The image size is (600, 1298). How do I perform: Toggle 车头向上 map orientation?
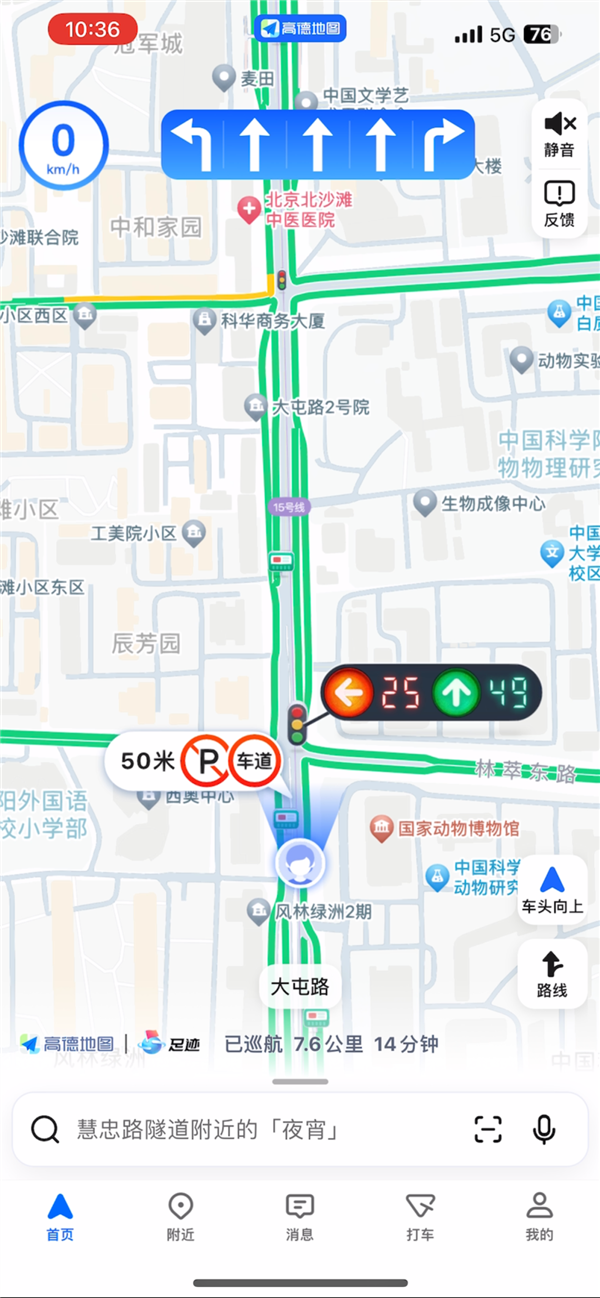tap(551, 890)
